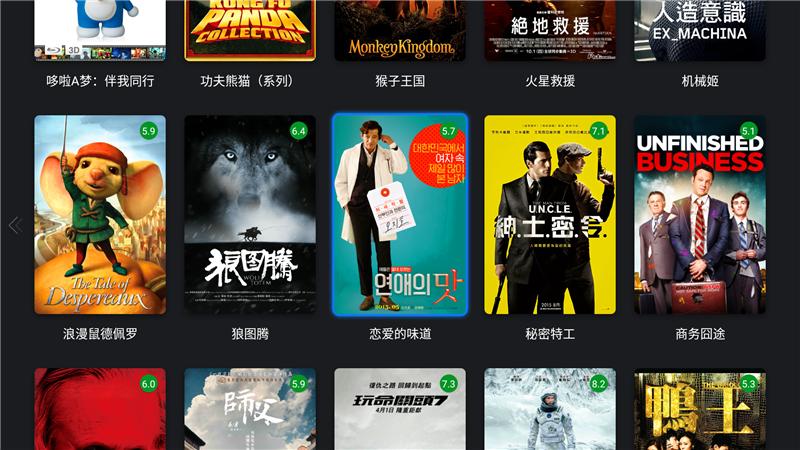Viewport: 800px width, 450px height.
Task: Open the poster rated 6.0
Action: [x=100, y=410]
